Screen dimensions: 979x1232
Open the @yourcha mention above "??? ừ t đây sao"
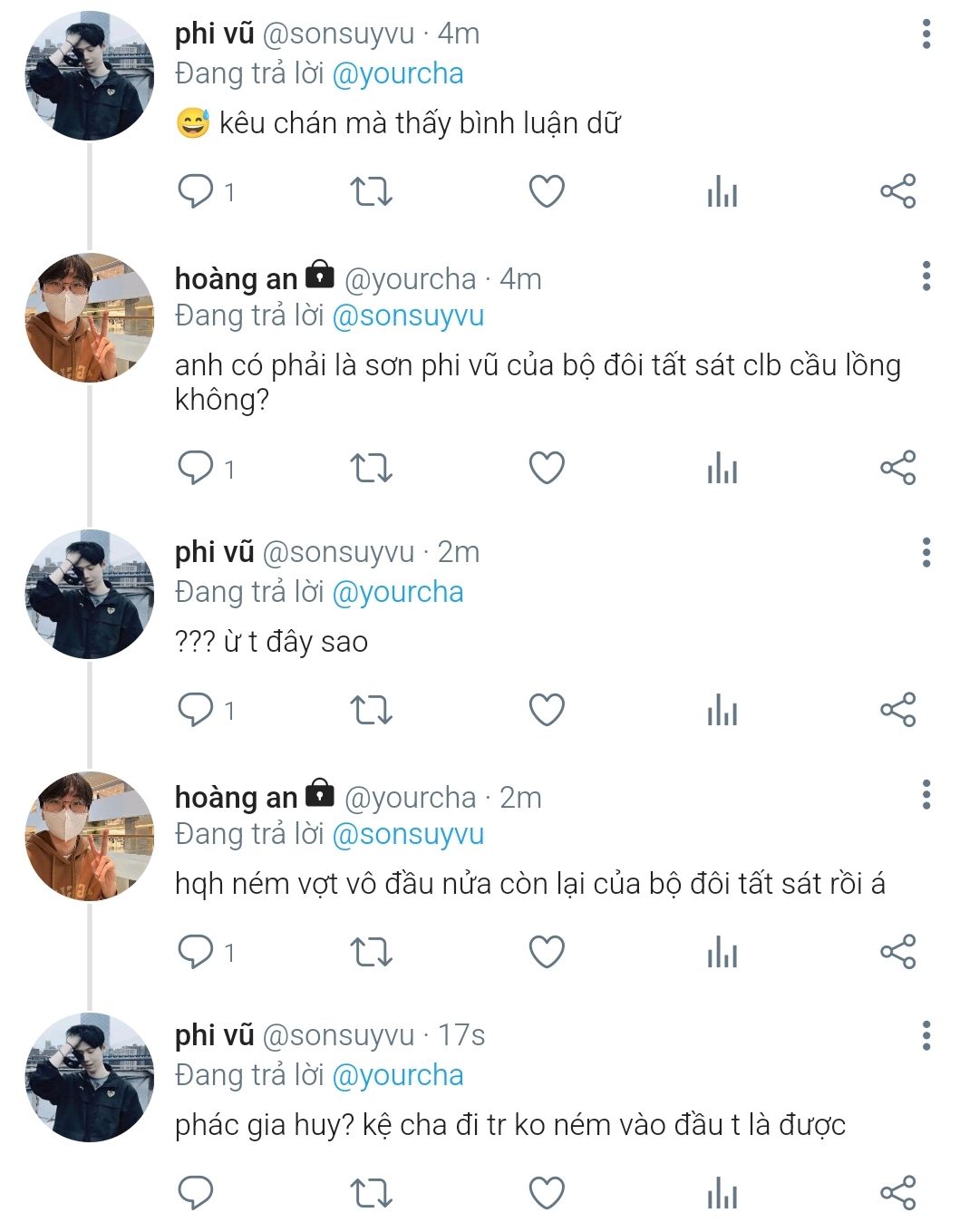tap(397, 592)
